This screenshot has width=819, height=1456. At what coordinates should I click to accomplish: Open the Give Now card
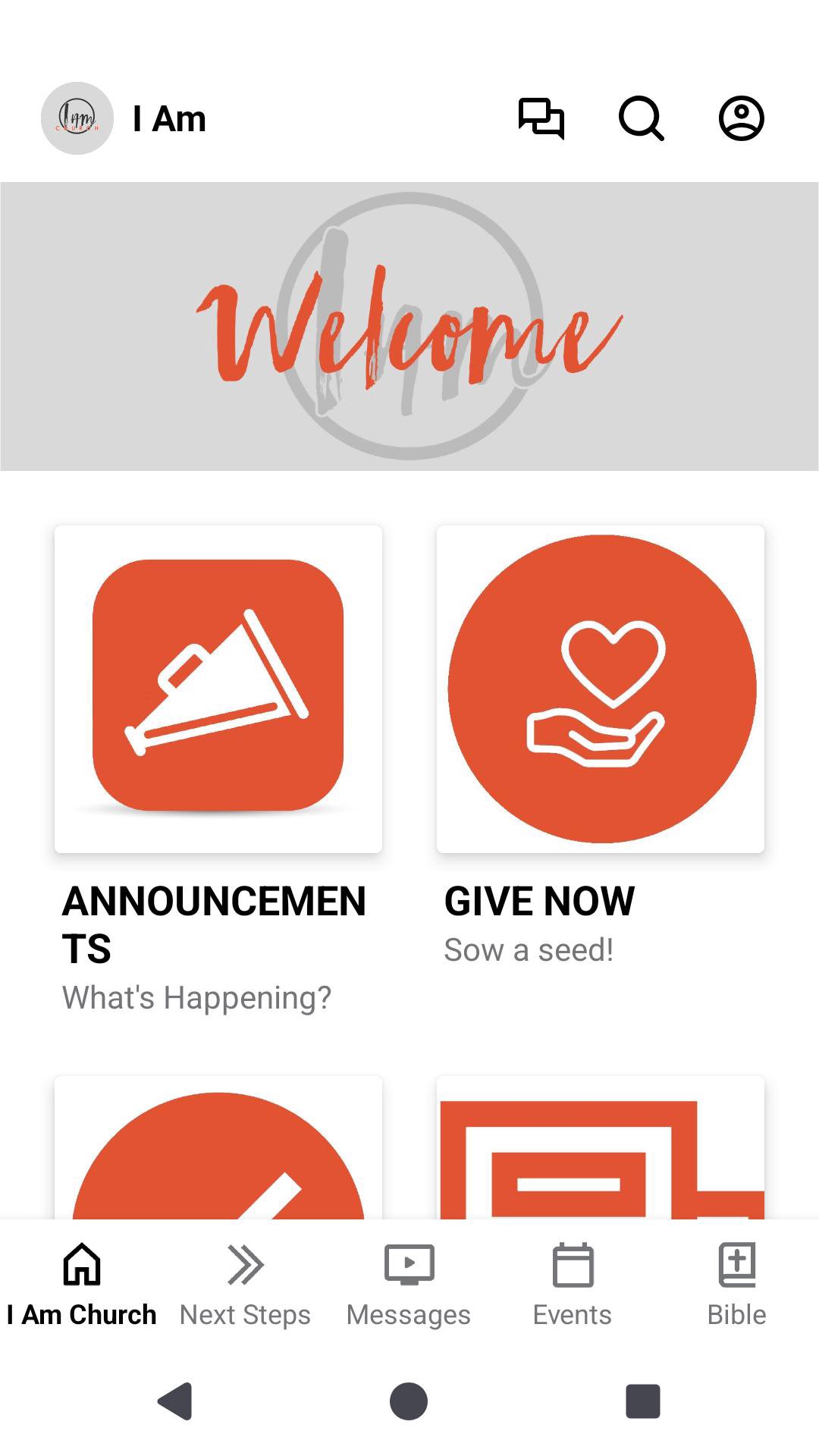pyautogui.click(x=601, y=689)
